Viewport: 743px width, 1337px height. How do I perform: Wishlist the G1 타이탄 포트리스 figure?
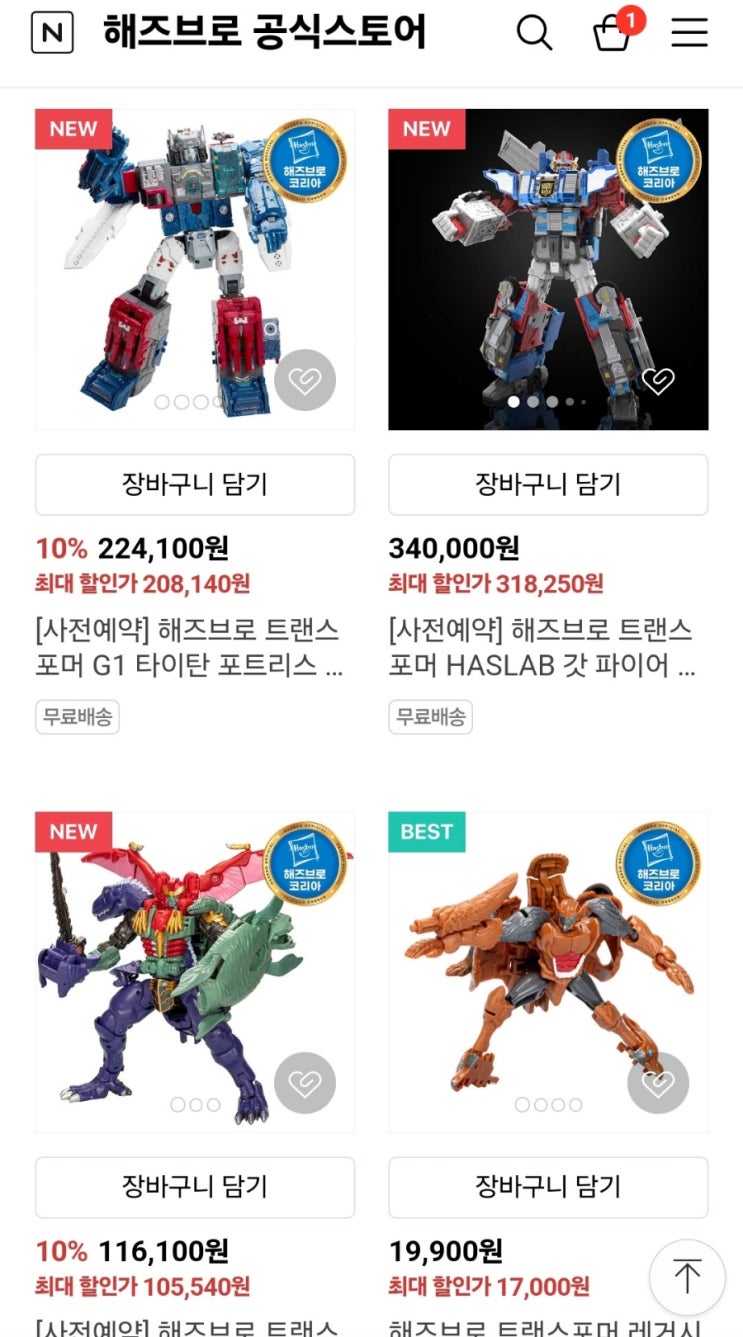click(x=305, y=380)
